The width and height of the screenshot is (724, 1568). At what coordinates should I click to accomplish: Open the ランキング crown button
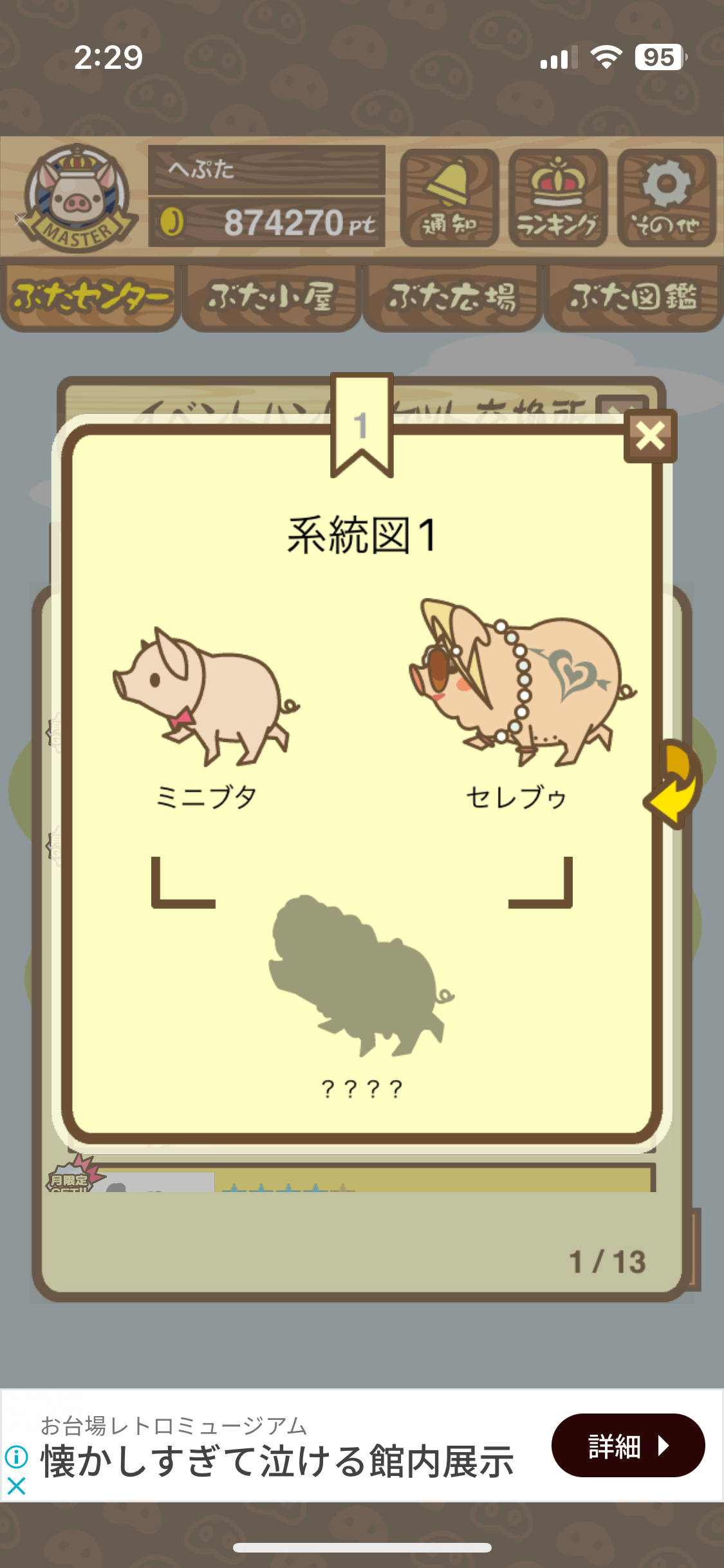[557, 198]
